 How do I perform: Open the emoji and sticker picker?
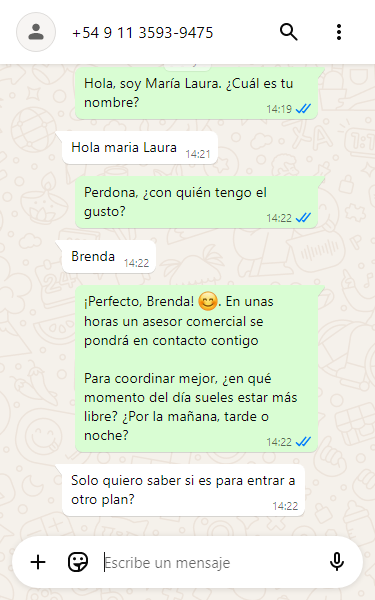[78, 562]
